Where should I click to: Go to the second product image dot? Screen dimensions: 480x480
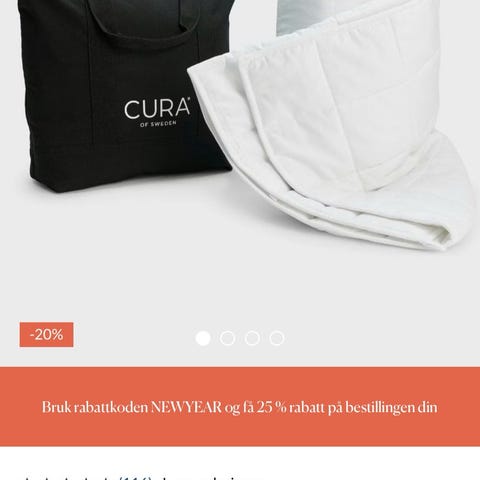point(228,338)
